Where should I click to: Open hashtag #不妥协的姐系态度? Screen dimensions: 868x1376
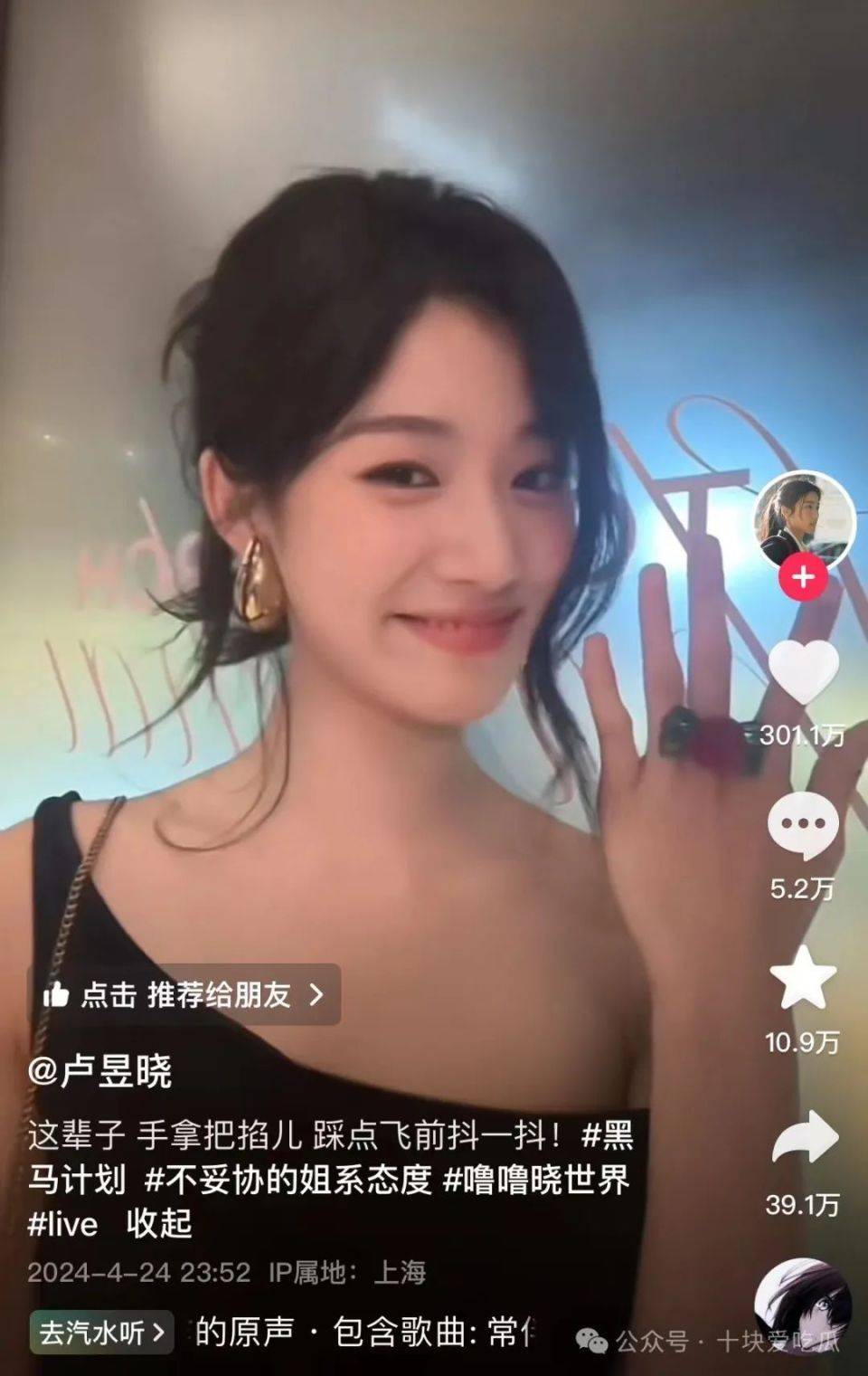[x=288, y=1180]
